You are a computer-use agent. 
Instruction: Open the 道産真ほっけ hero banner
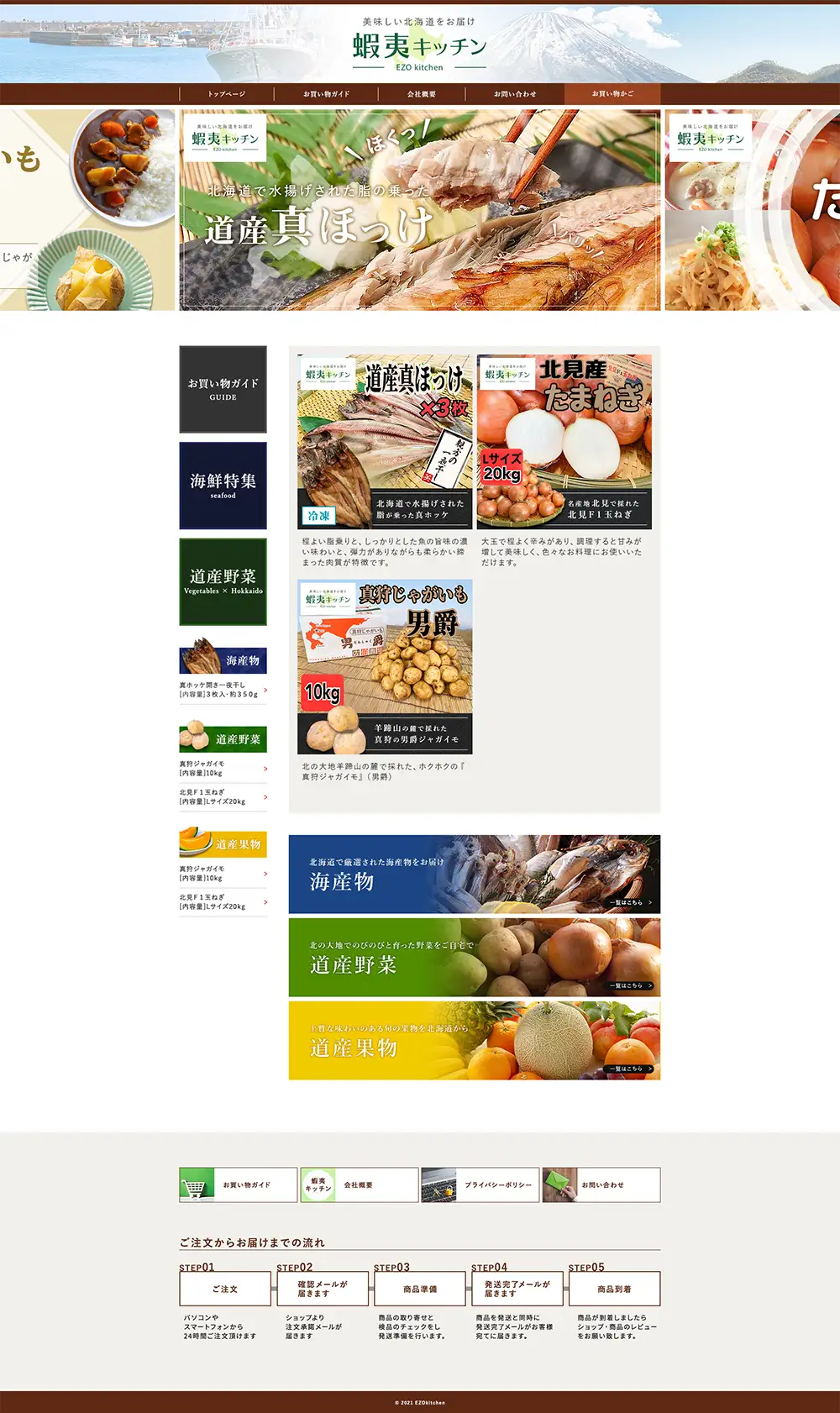pyautogui.click(x=420, y=210)
